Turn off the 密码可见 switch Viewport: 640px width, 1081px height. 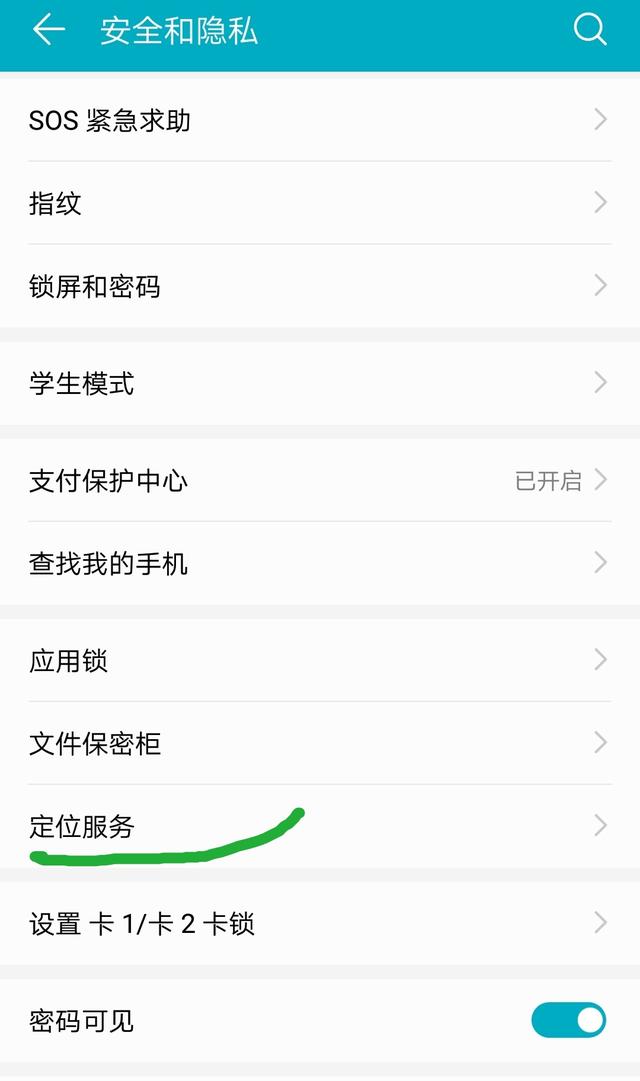[568, 1020]
